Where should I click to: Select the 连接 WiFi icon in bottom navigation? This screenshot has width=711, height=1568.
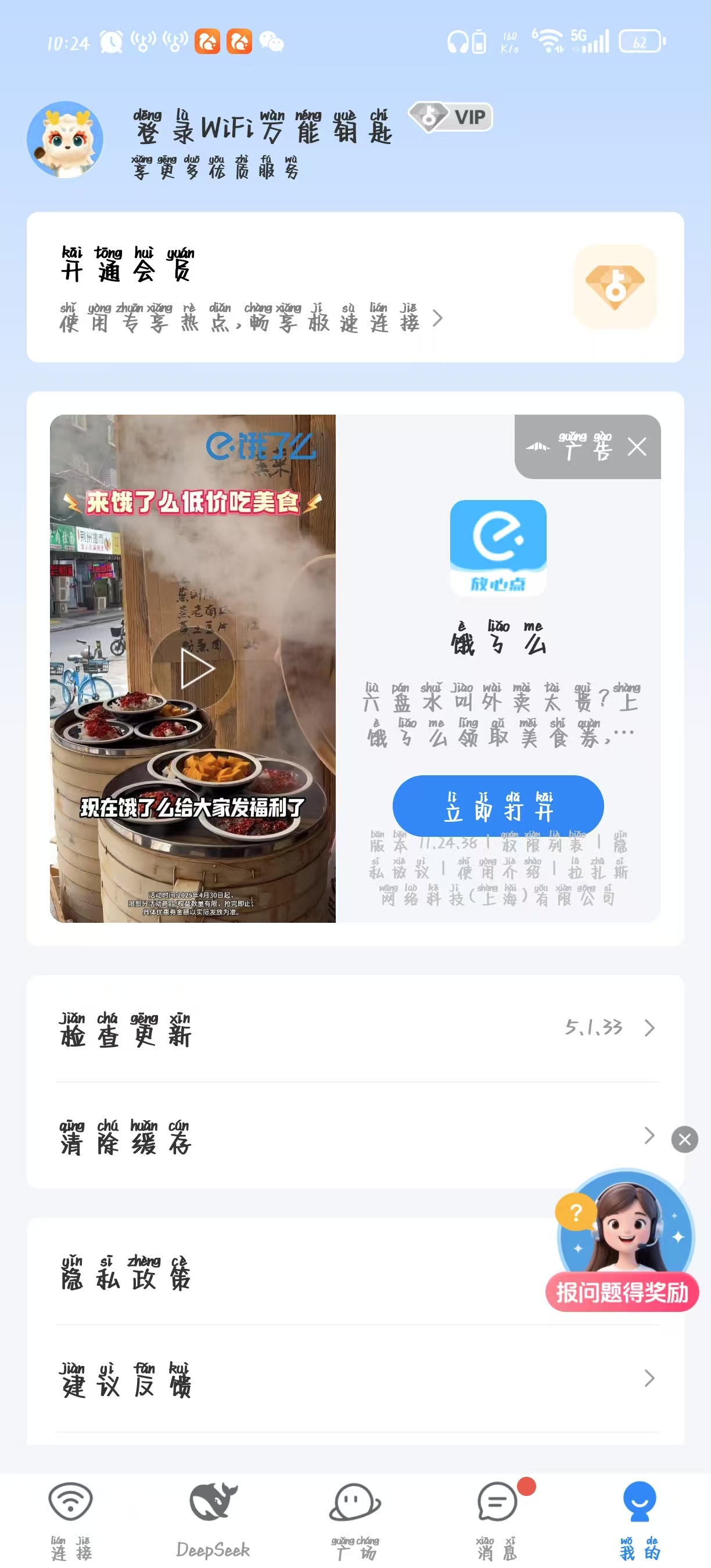pyautogui.click(x=70, y=1502)
